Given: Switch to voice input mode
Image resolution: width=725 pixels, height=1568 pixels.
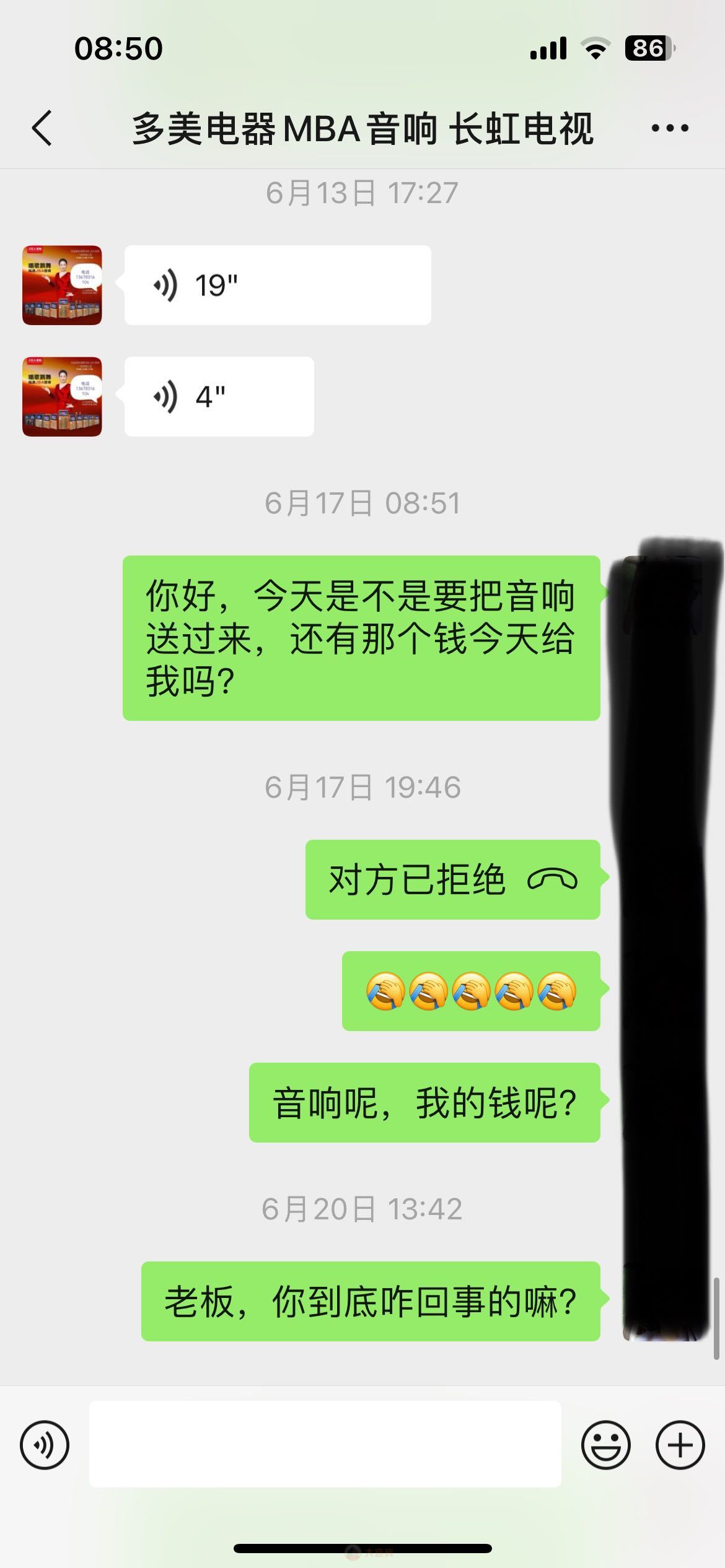Looking at the screenshot, I should (45, 1445).
